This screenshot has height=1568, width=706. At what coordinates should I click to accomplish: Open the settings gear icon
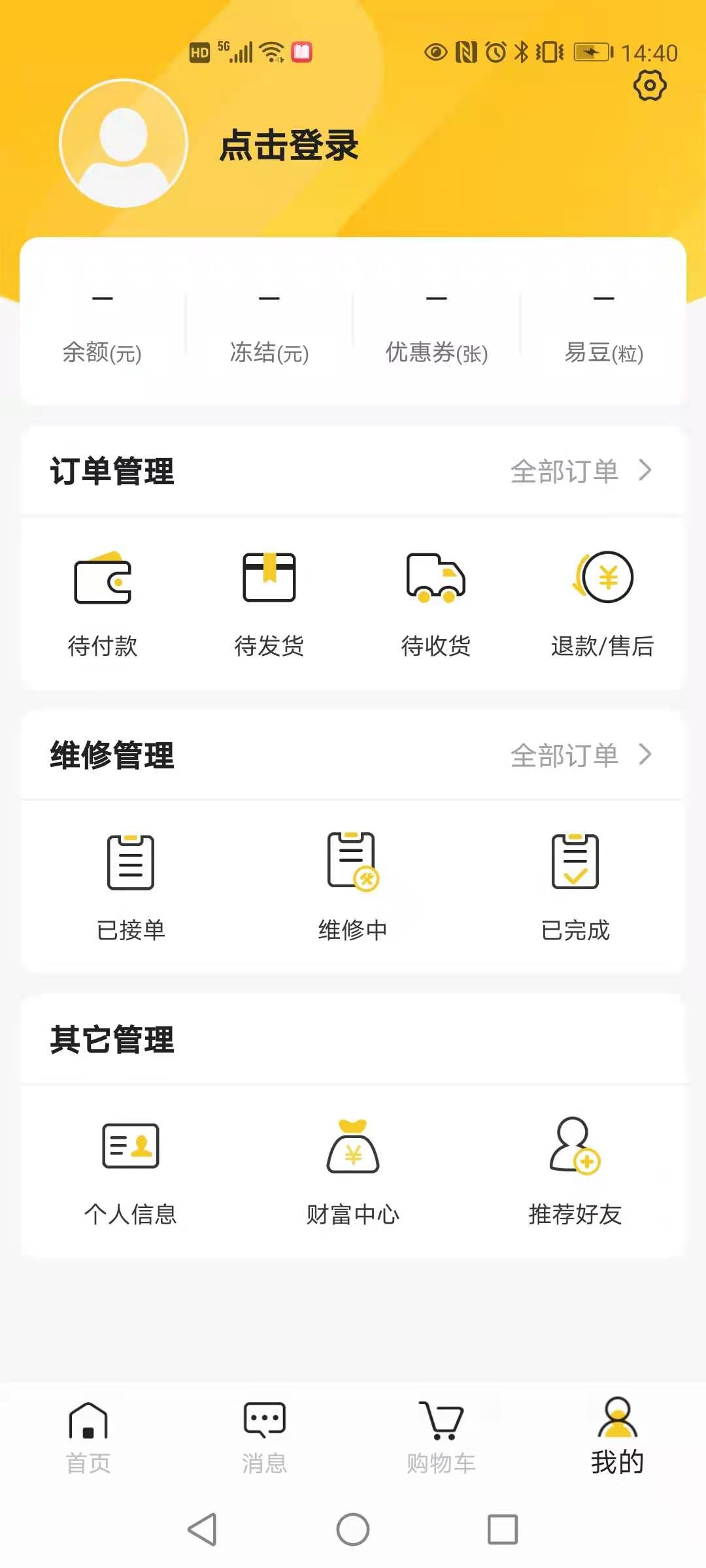[650, 86]
